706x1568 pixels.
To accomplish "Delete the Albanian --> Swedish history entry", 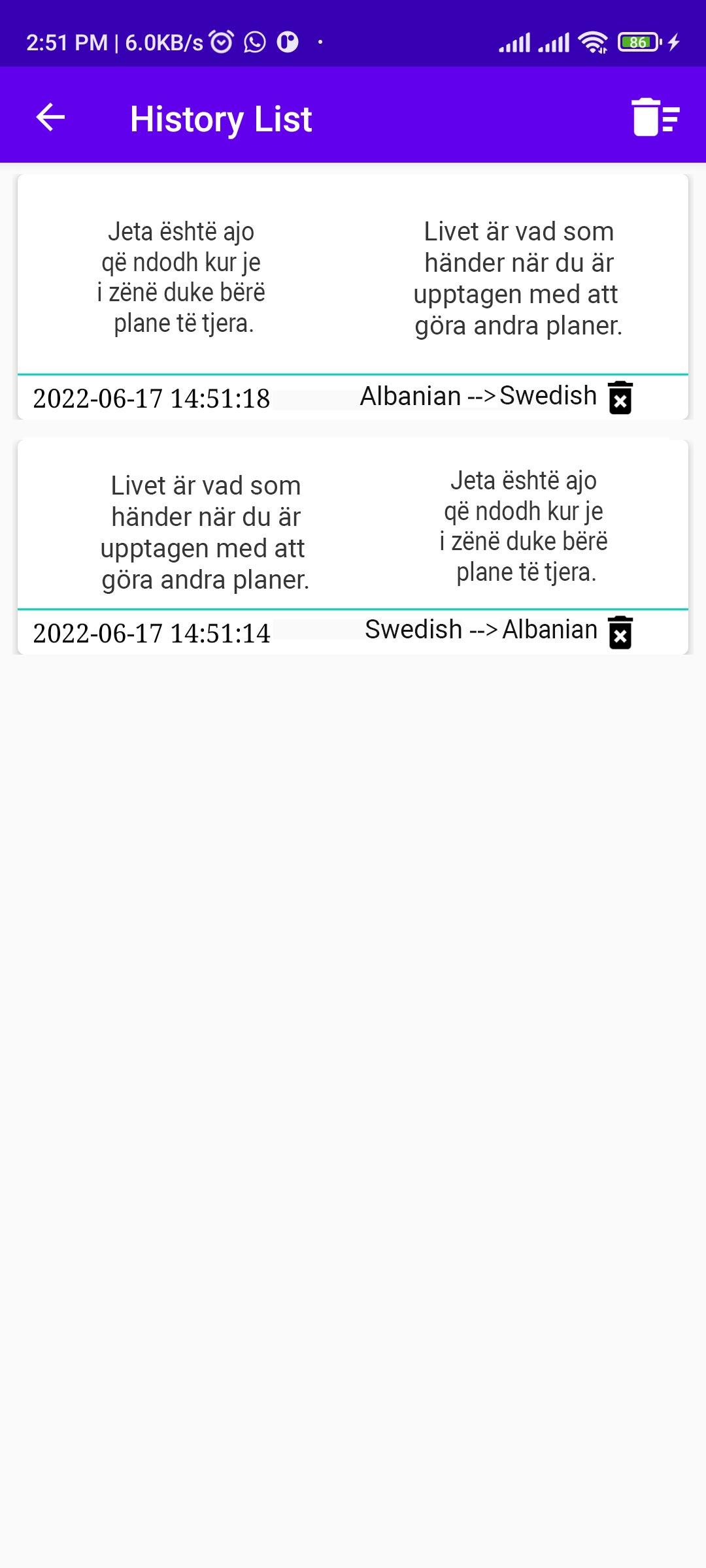I will tap(620, 397).
